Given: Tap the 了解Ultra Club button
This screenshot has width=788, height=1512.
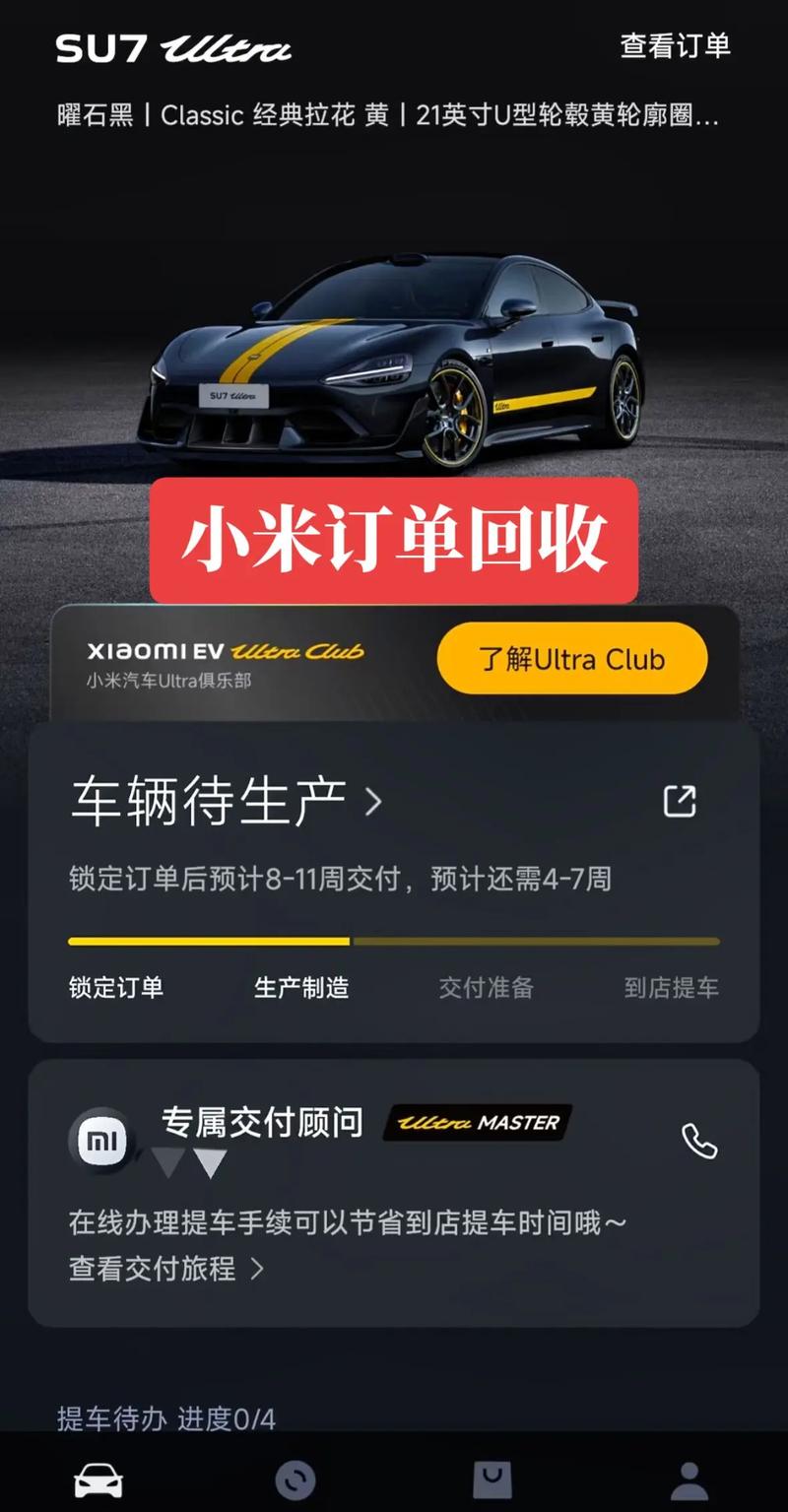Looking at the screenshot, I should [x=571, y=659].
